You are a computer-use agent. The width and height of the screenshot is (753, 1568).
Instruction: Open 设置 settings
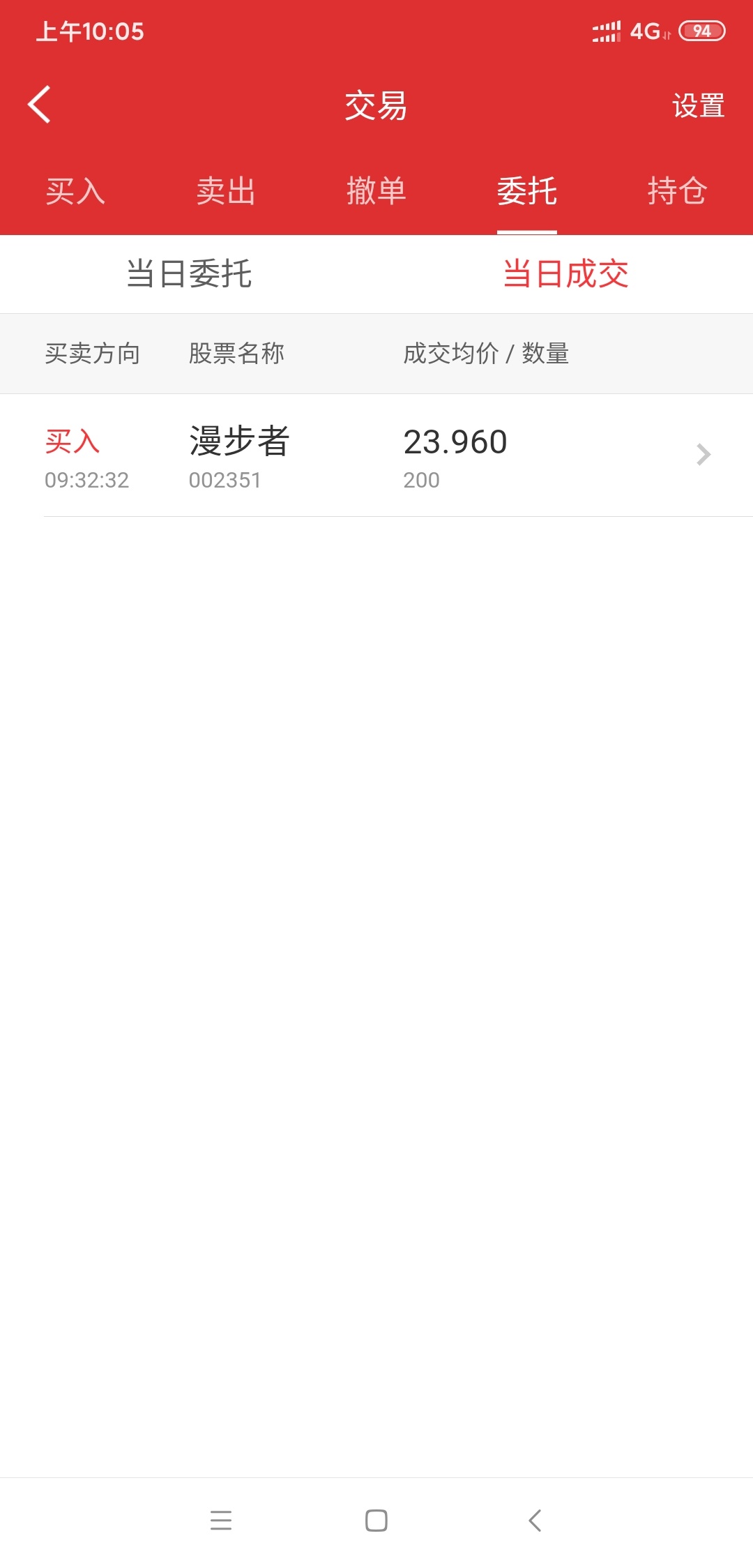coord(698,106)
